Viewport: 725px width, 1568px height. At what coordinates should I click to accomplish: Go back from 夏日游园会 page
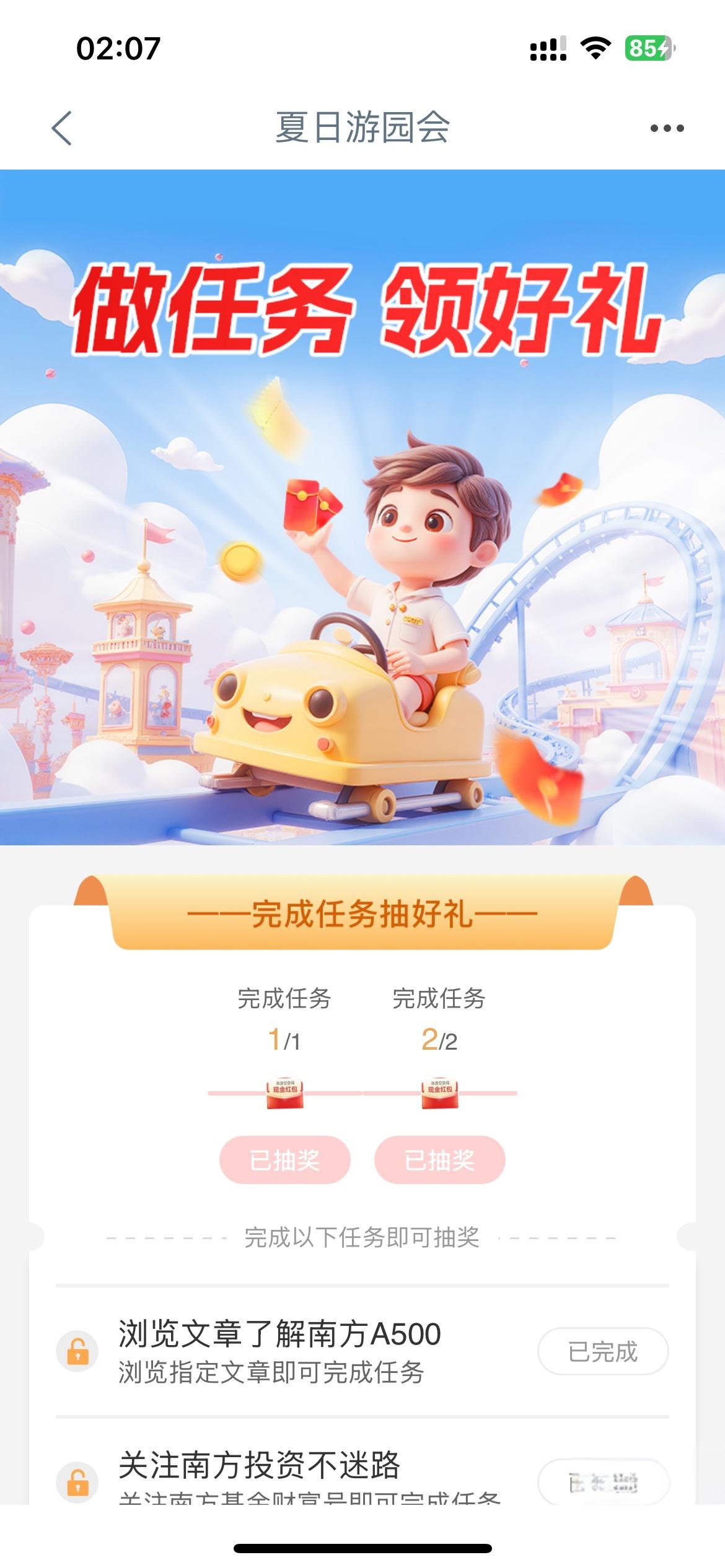61,128
